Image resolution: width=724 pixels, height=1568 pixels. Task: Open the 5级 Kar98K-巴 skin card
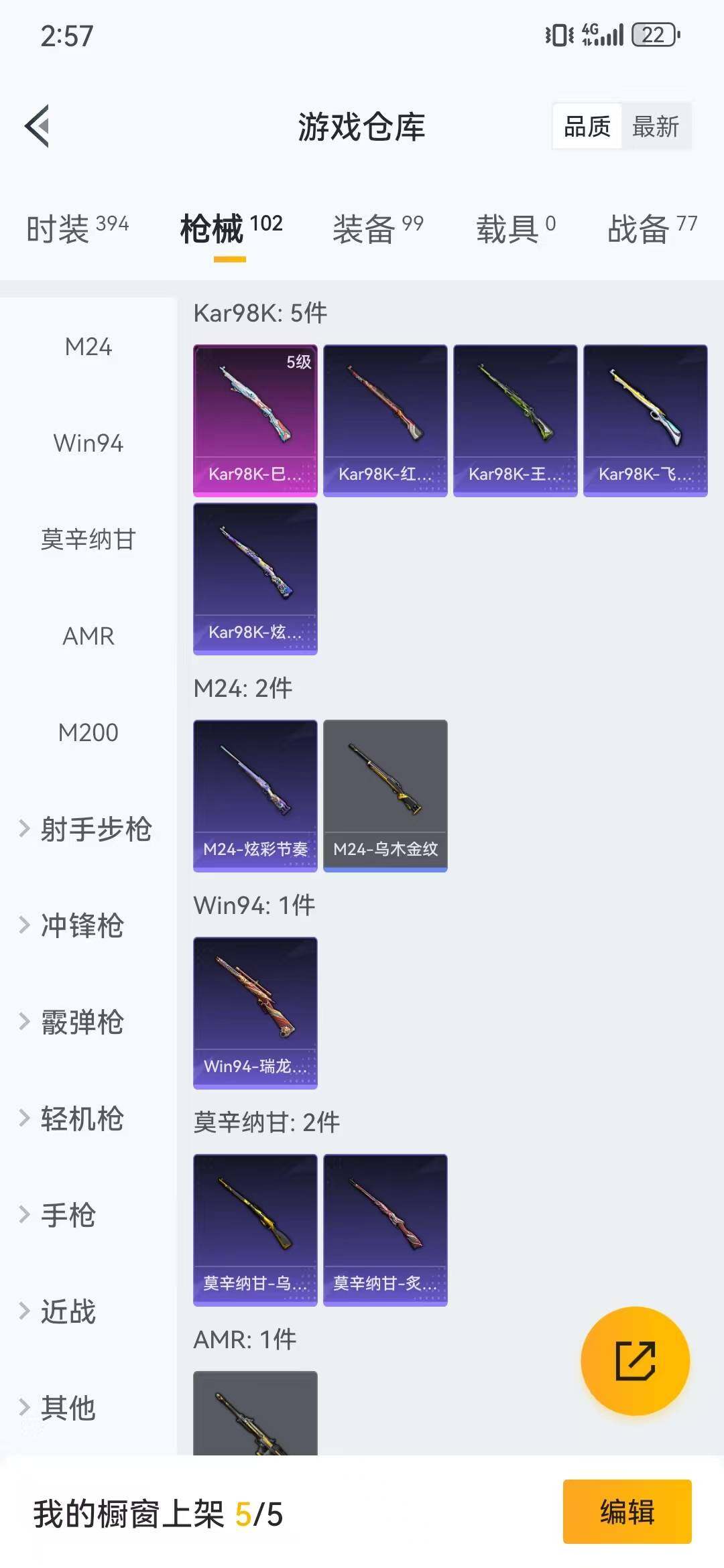point(255,420)
